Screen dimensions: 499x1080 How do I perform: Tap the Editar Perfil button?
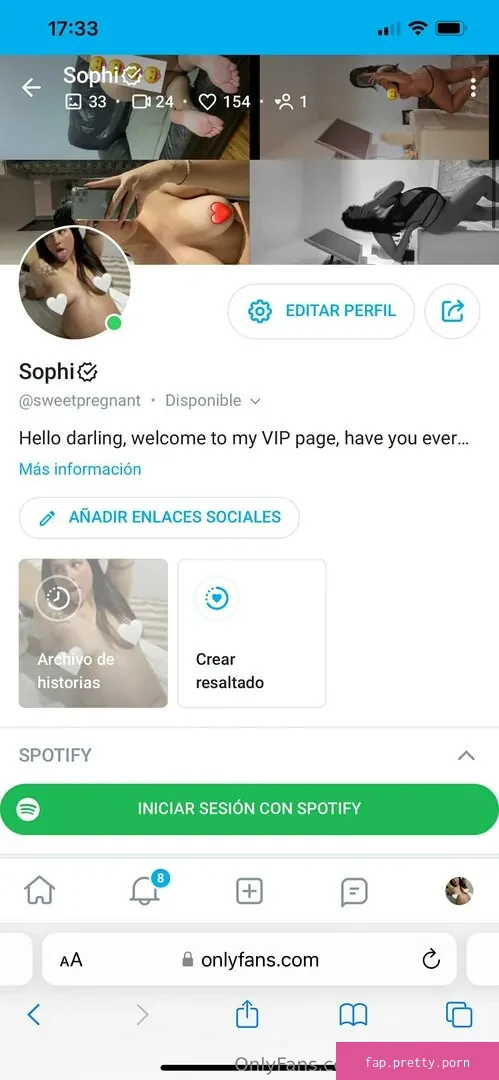[321, 311]
